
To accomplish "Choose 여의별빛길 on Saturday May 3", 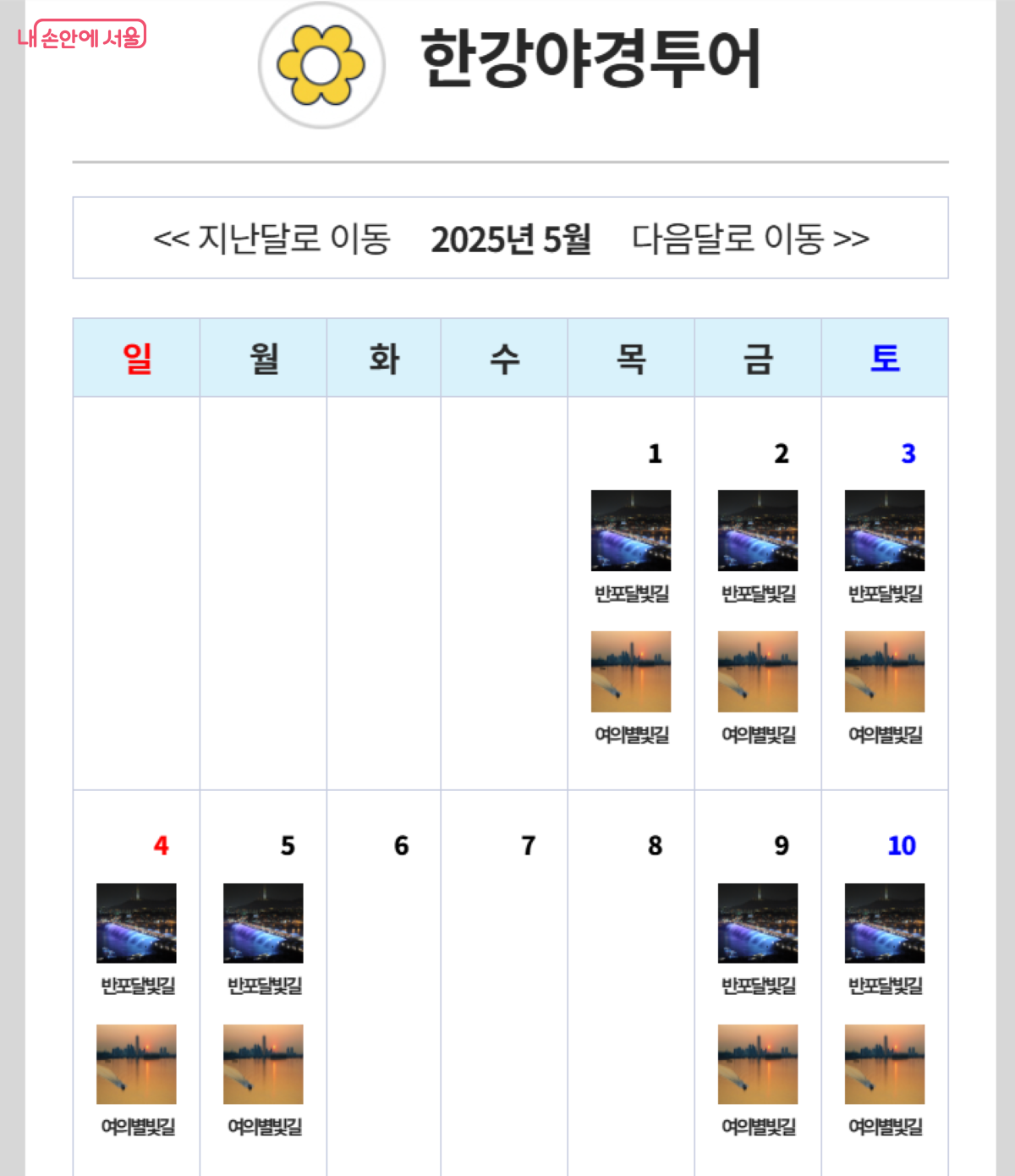I will [x=885, y=672].
